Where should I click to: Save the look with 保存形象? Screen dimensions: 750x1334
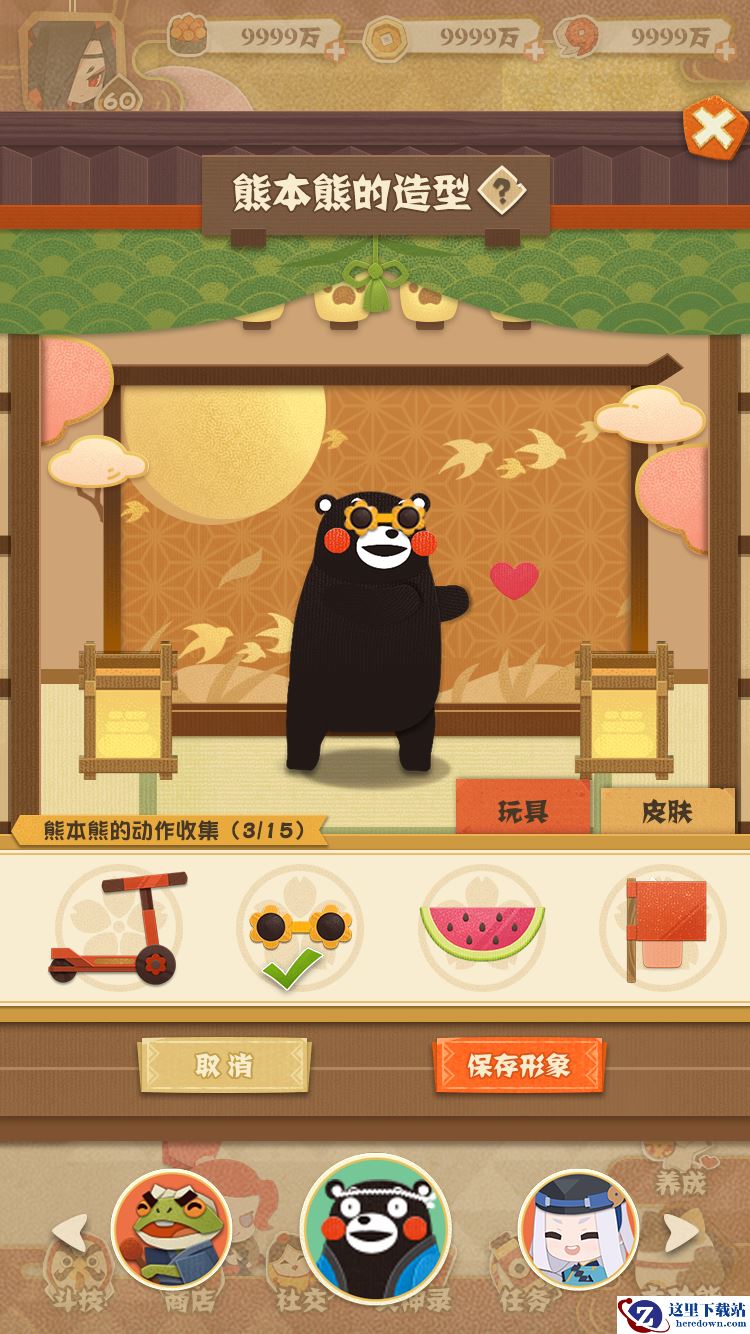pyautogui.click(x=518, y=1066)
